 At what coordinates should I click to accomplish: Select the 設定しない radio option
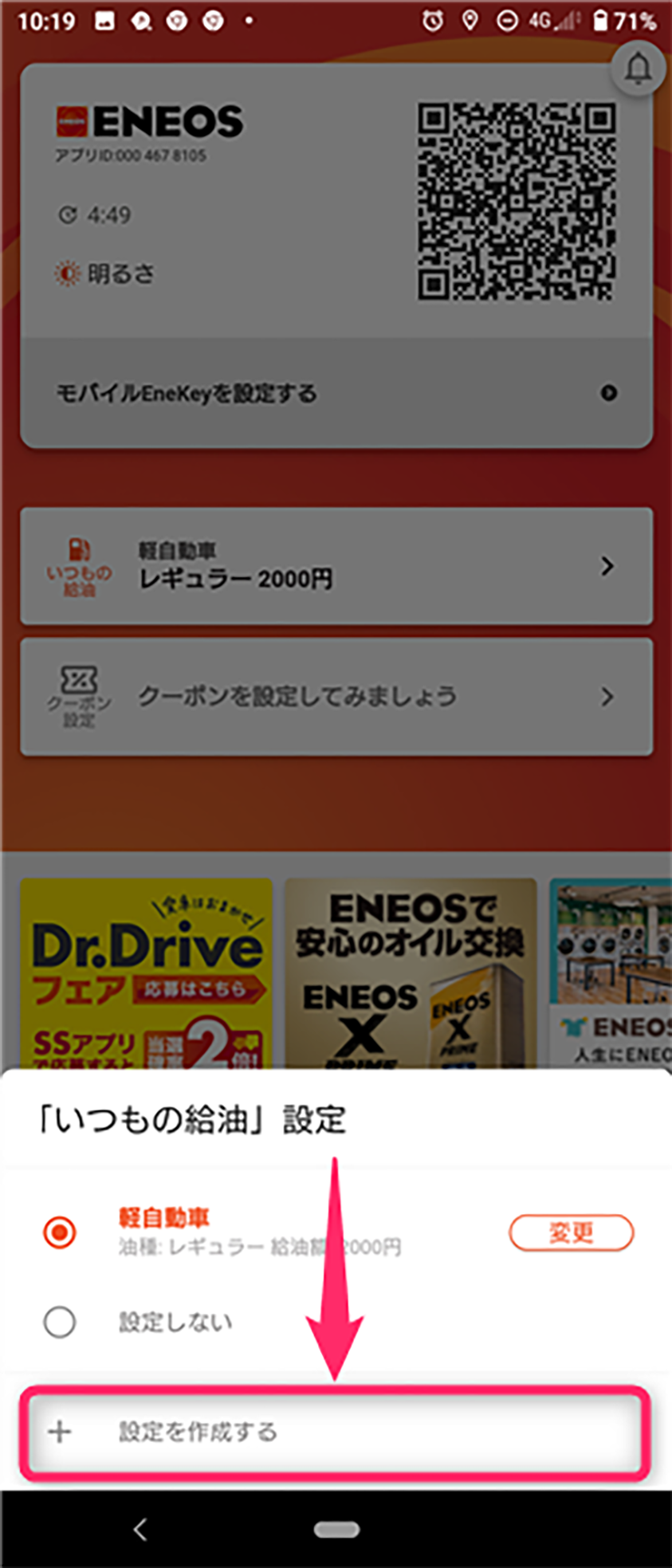(60, 1322)
